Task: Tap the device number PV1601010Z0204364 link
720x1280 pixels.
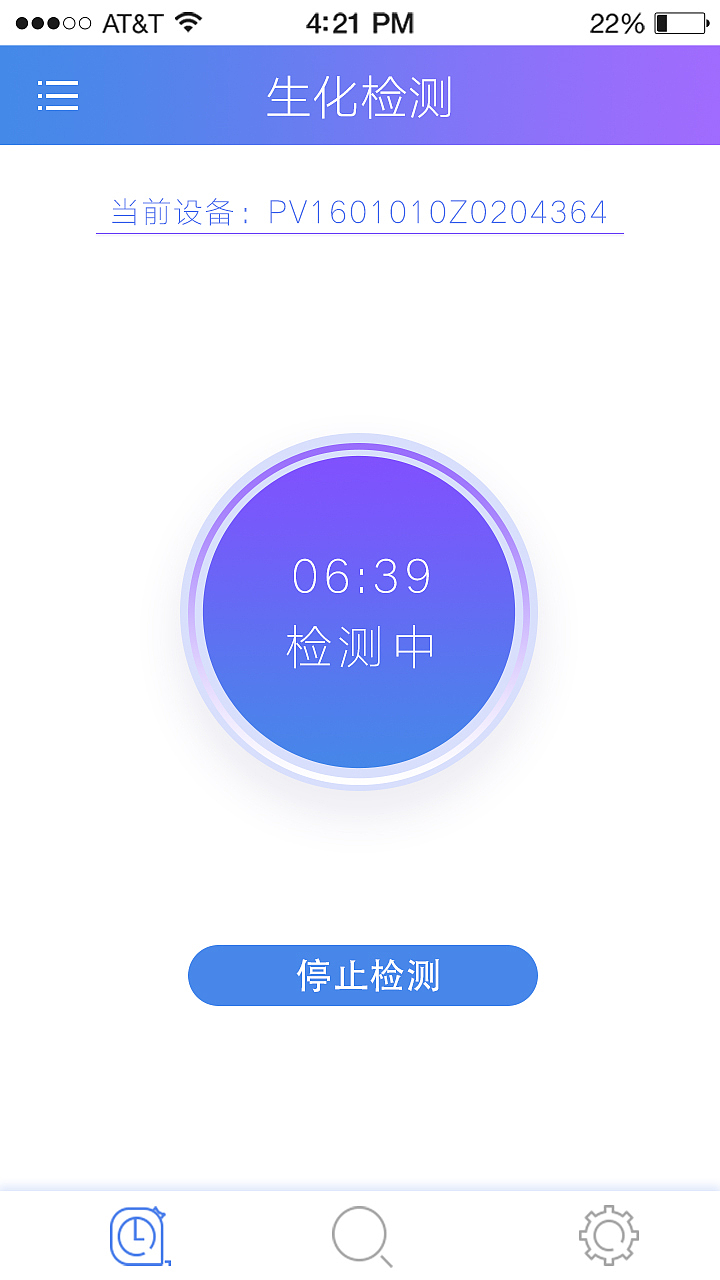Action: tap(437, 211)
